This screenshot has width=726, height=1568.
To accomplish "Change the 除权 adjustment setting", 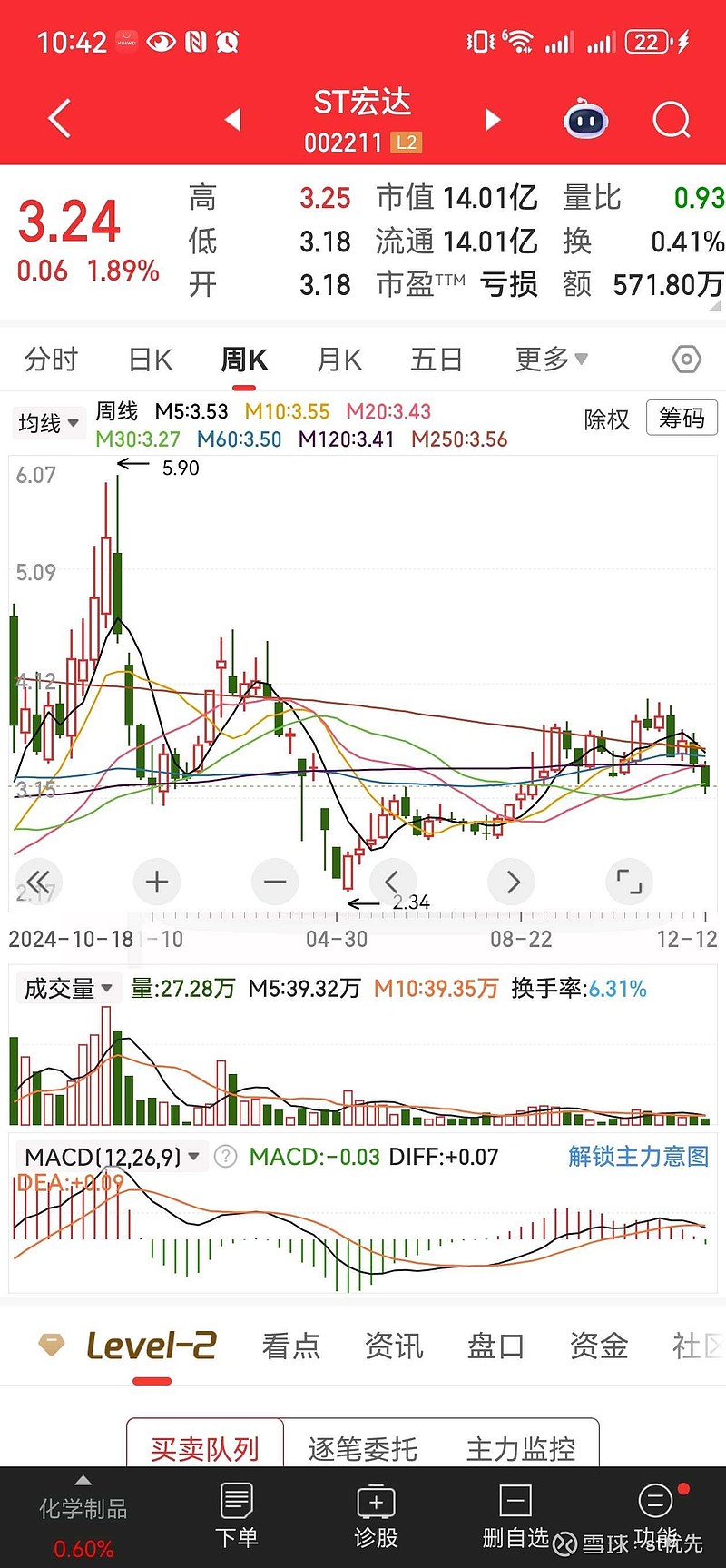I will (x=606, y=419).
